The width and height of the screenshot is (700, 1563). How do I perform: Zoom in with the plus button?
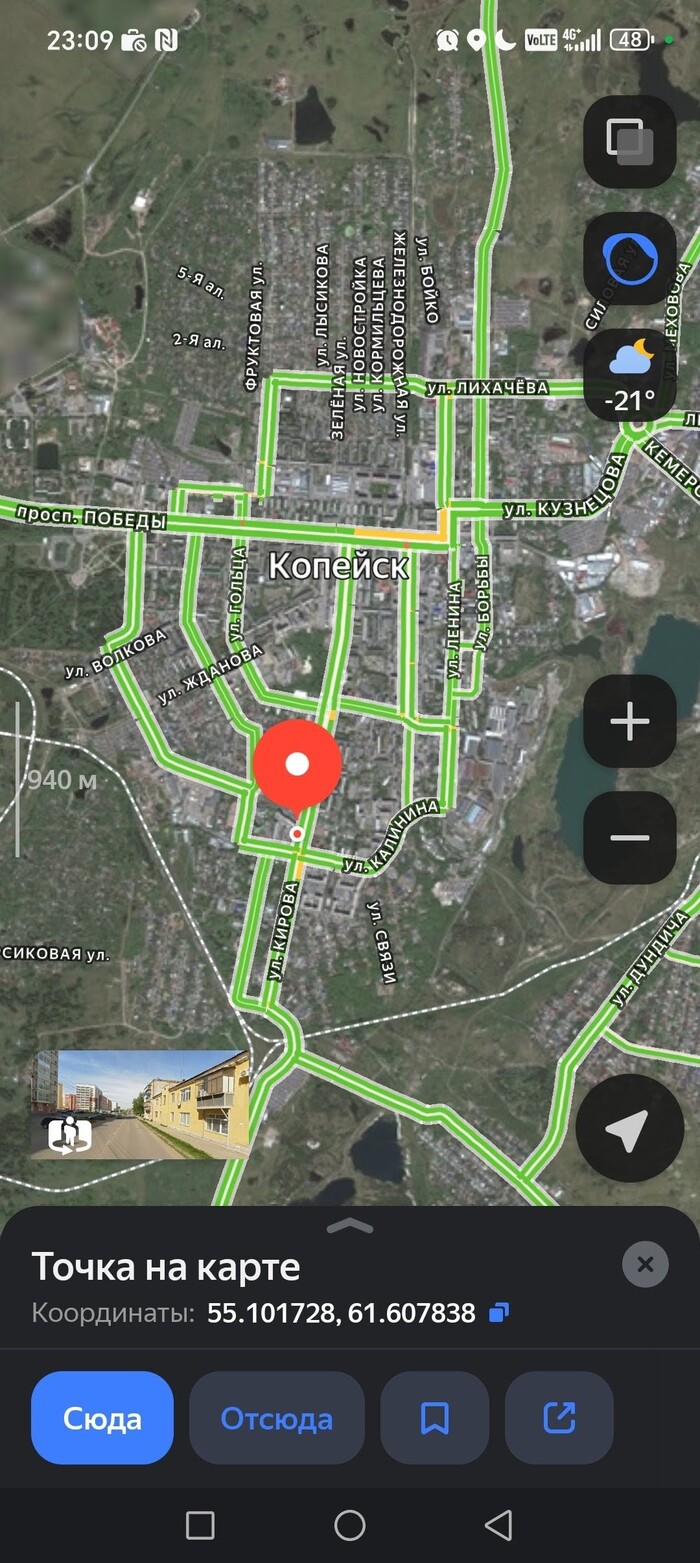pos(630,721)
